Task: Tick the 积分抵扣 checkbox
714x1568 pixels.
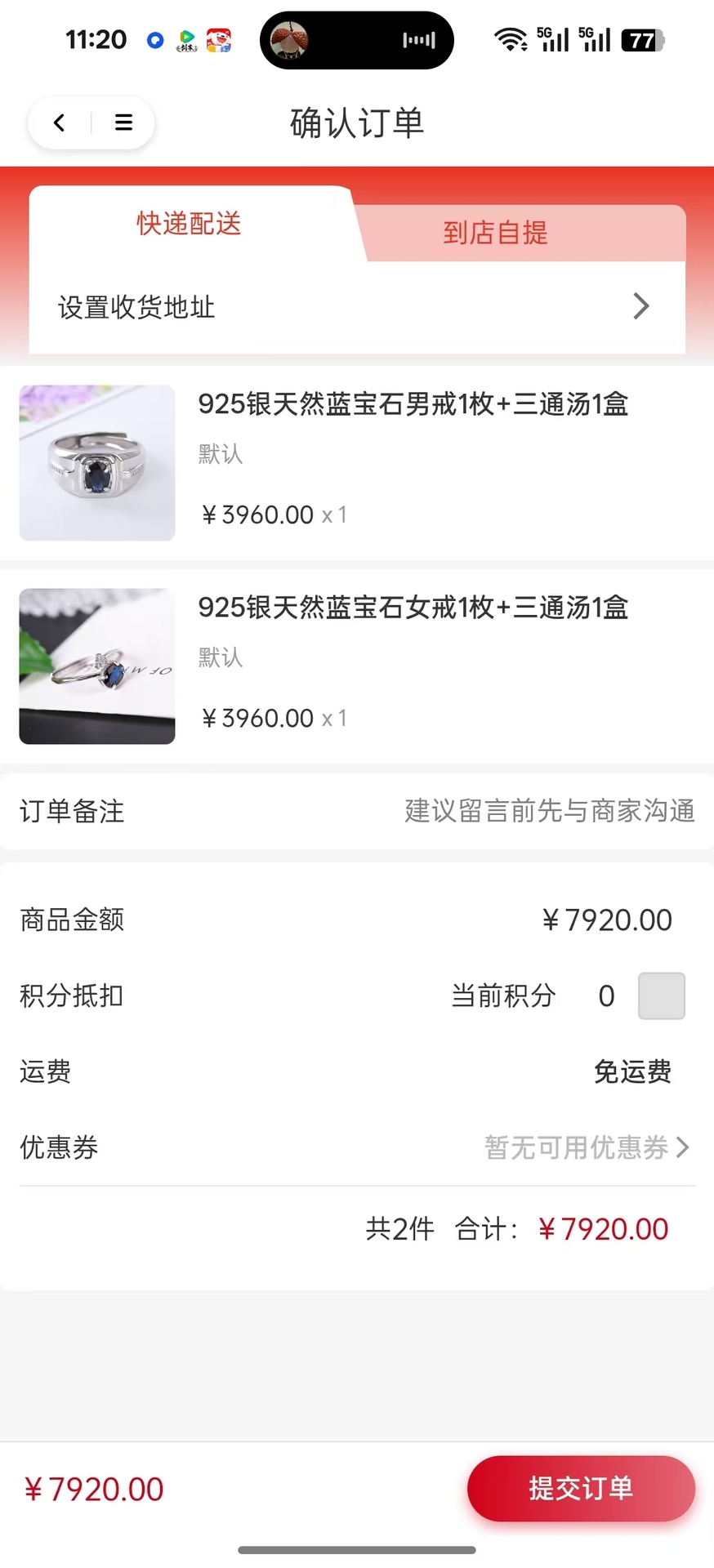Action: tap(661, 996)
